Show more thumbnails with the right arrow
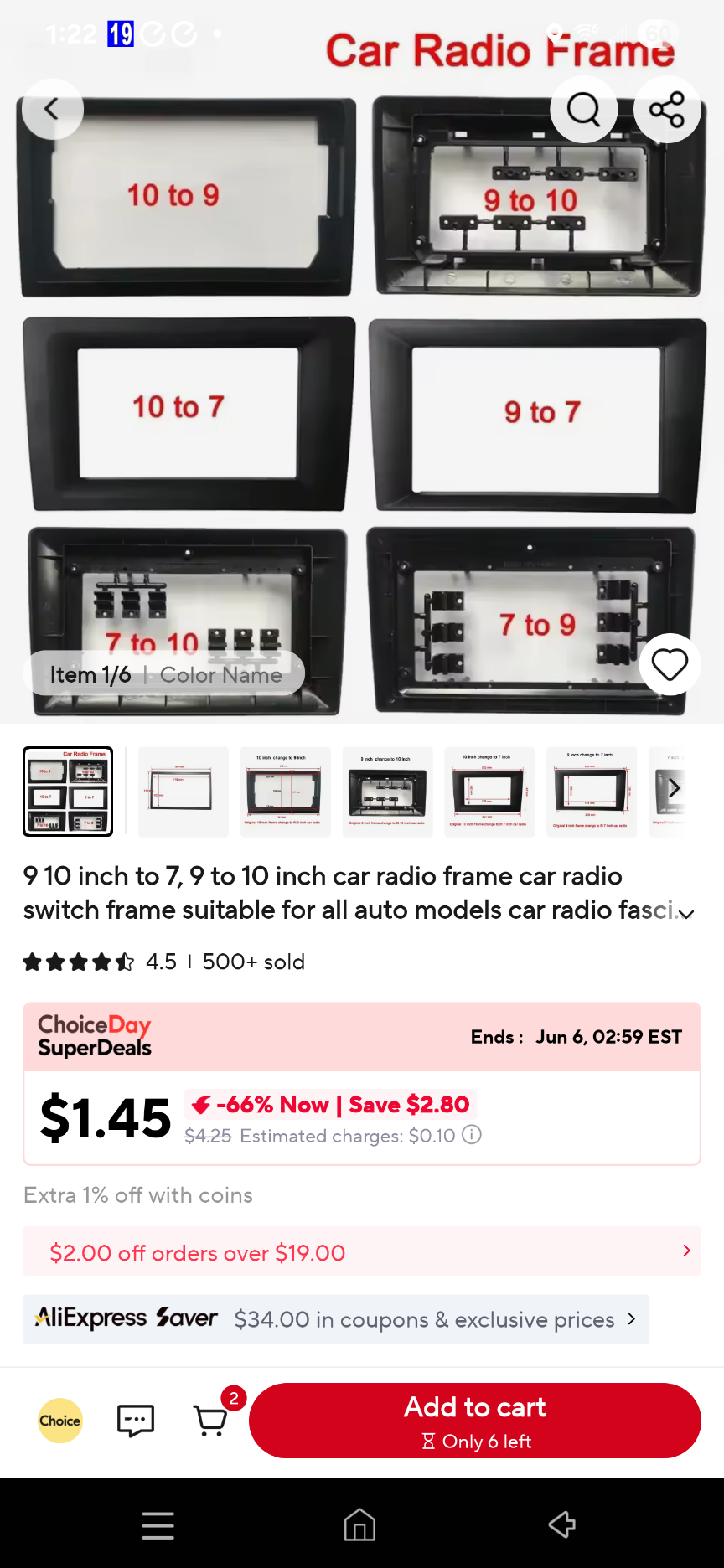 pyautogui.click(x=674, y=788)
